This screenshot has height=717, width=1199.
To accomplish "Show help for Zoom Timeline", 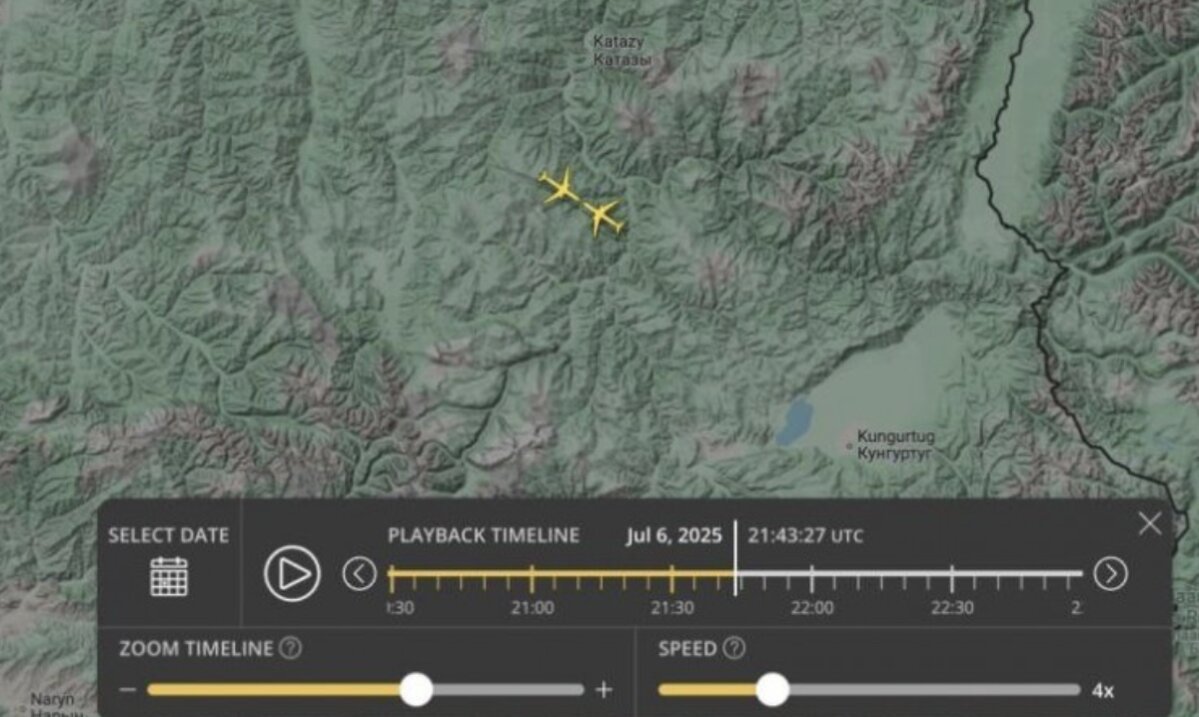I will pyautogui.click(x=290, y=648).
